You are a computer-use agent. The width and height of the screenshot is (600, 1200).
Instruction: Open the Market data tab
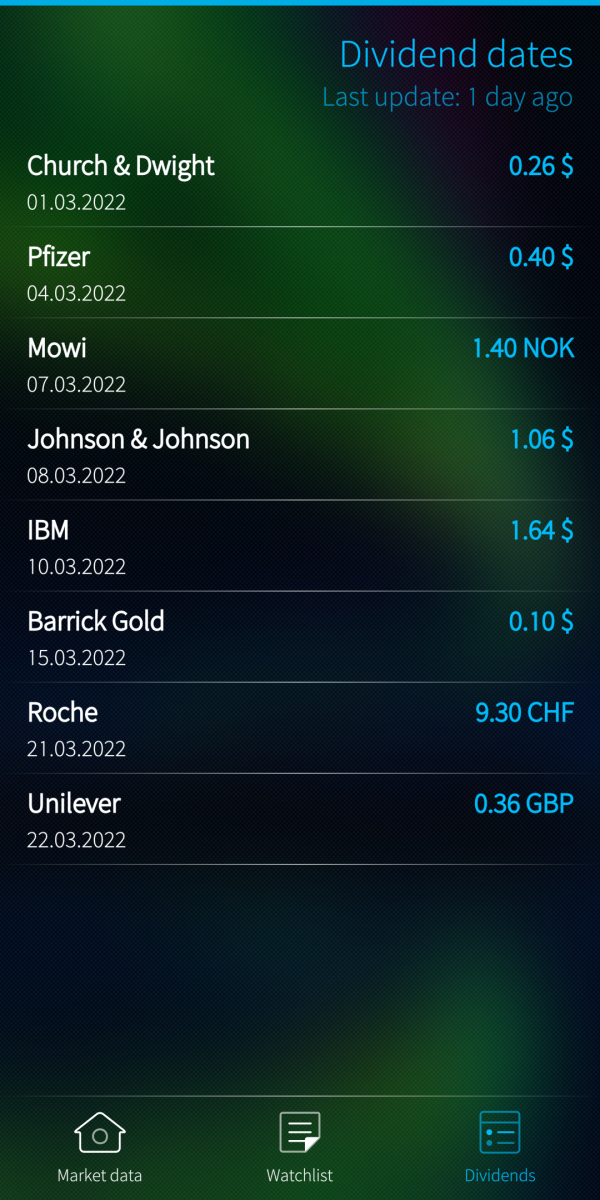tap(99, 1146)
